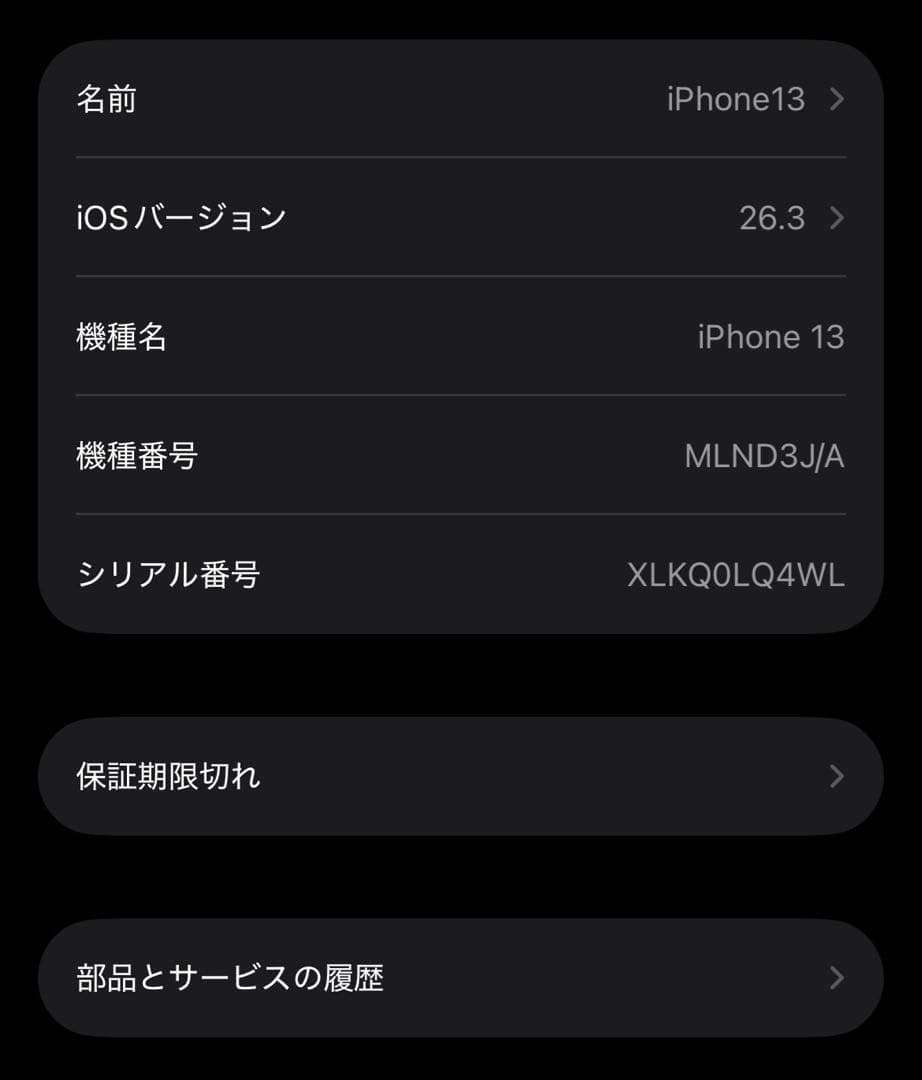Open the 保証期限切れ warranty section

(x=460, y=775)
